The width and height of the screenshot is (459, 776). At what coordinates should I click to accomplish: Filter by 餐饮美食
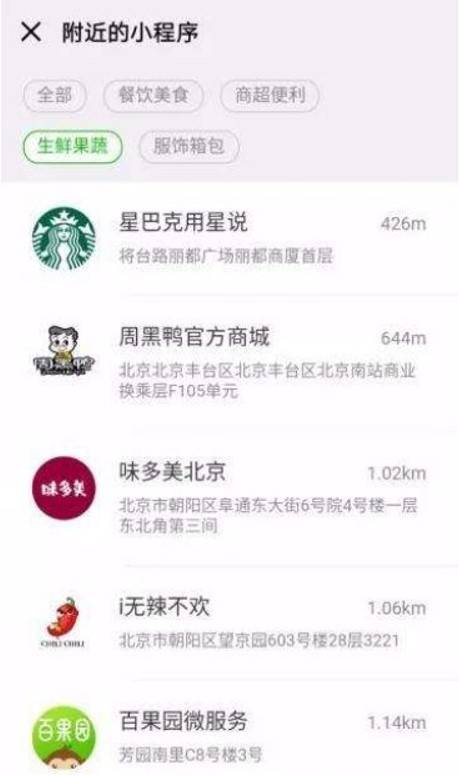(x=153, y=96)
